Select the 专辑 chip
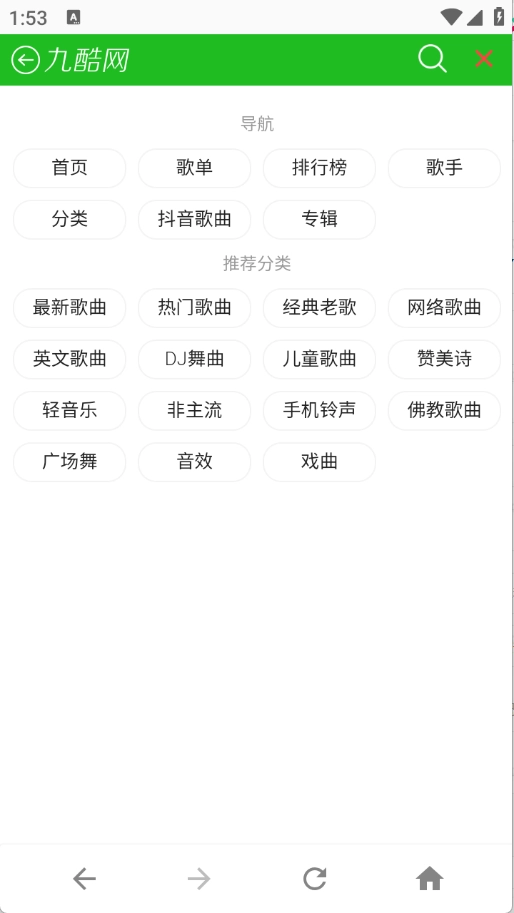This screenshot has width=514, height=913. click(320, 220)
